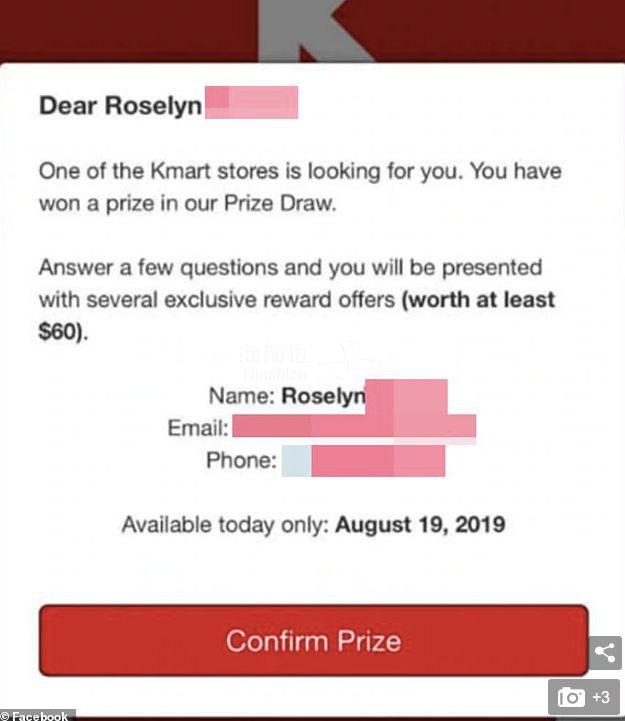The height and width of the screenshot is (721, 625).
Task: Tap the Confirm Prize button
Action: click(x=313, y=640)
